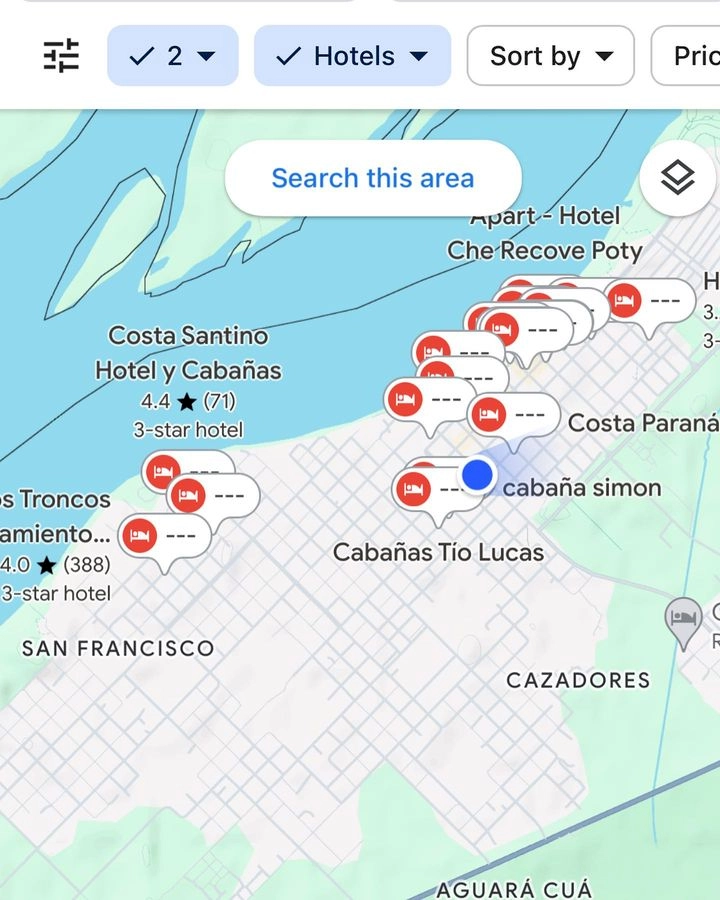Open the Hotels category dropdown
The image size is (720, 900).
pyautogui.click(x=353, y=56)
